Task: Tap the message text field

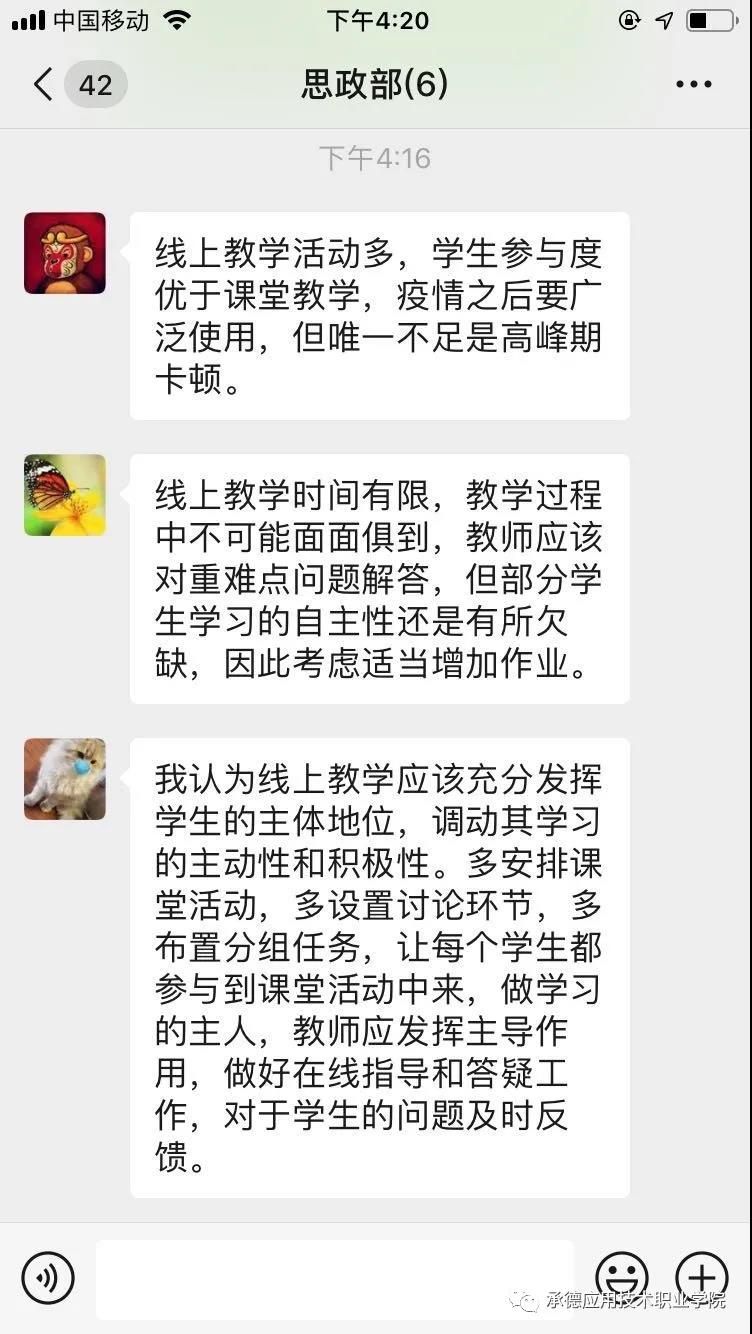Action: coord(335,1278)
